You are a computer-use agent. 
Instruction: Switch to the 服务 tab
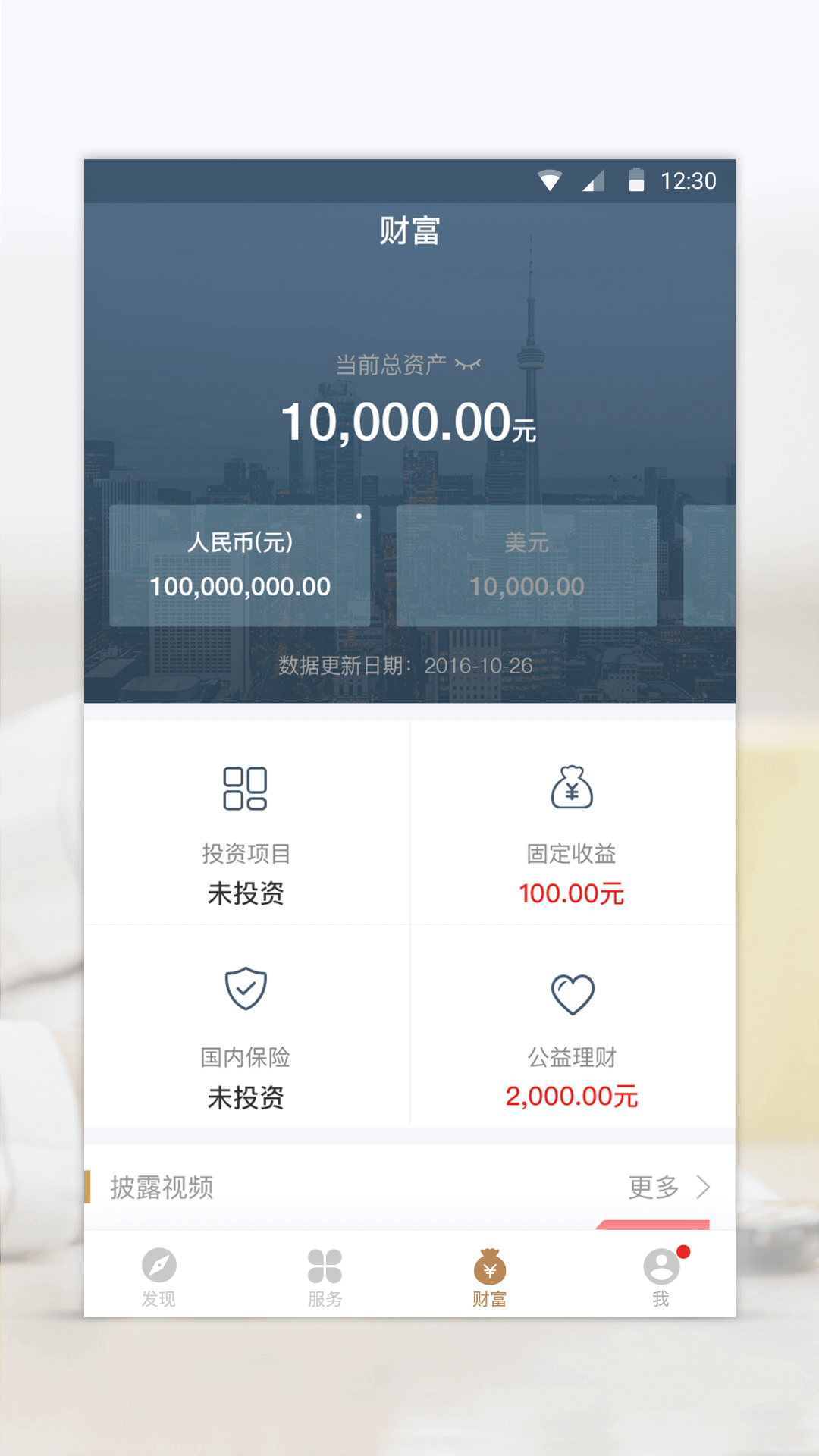[x=325, y=1276]
